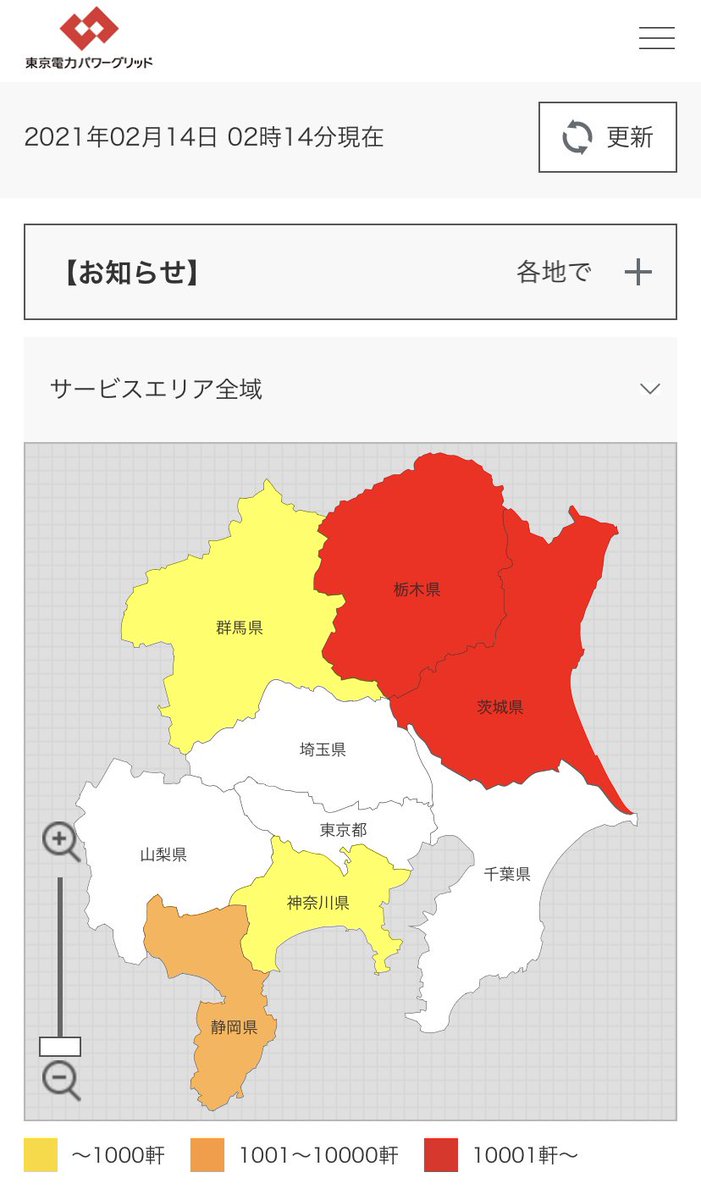Screen dimensions: 701x1200
Task: Tap the 更新 refresh button
Action: [607, 137]
